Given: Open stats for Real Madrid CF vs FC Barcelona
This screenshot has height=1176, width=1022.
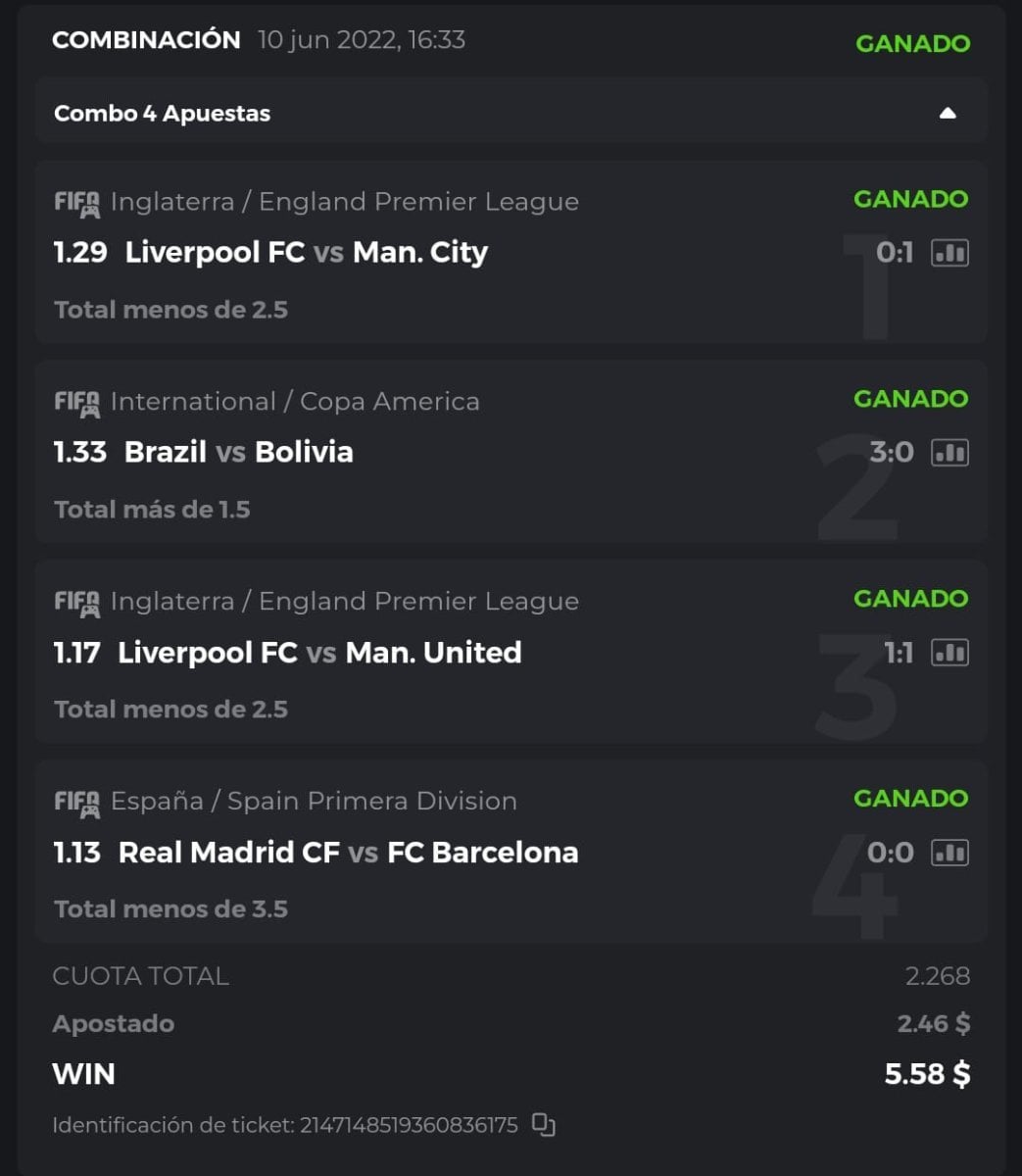Looking at the screenshot, I should (x=949, y=853).
